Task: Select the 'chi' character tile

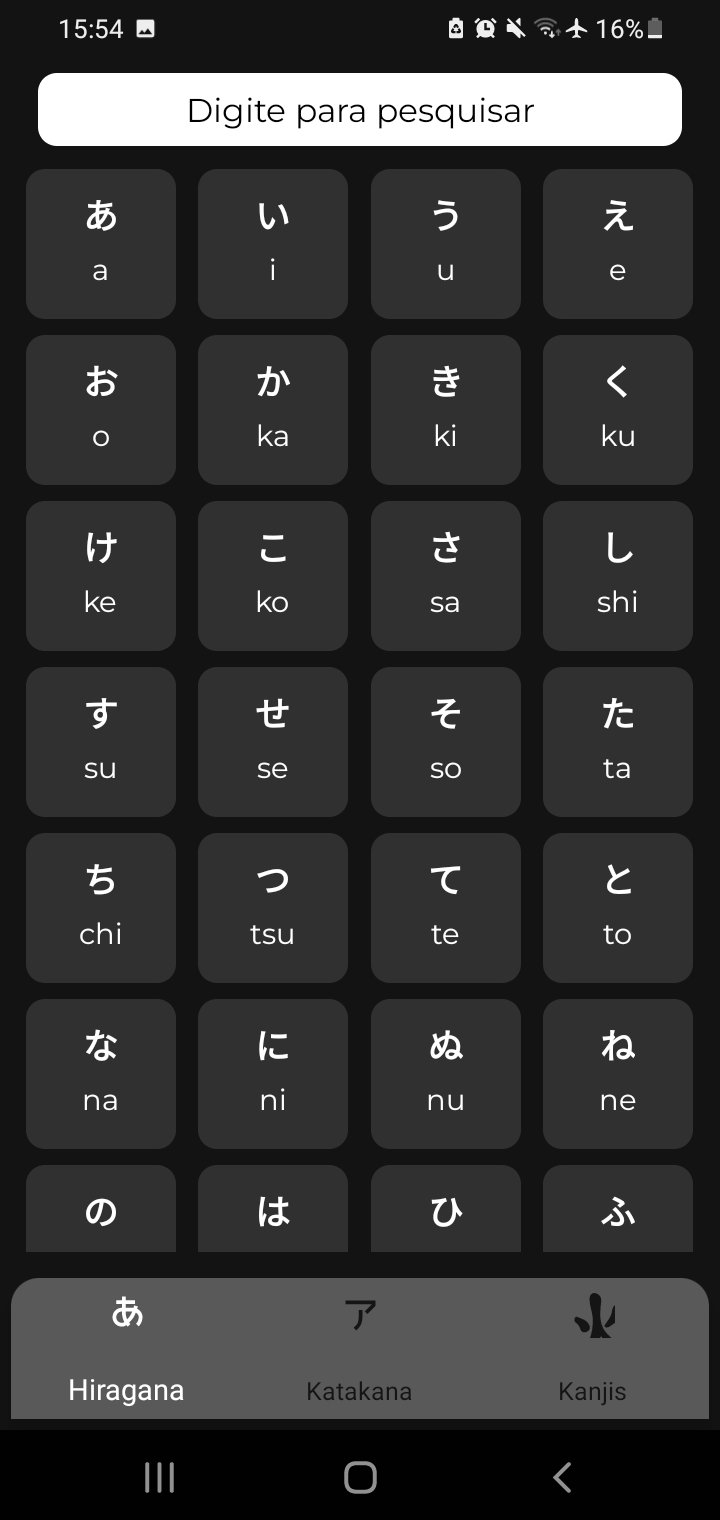Action: [x=100, y=907]
